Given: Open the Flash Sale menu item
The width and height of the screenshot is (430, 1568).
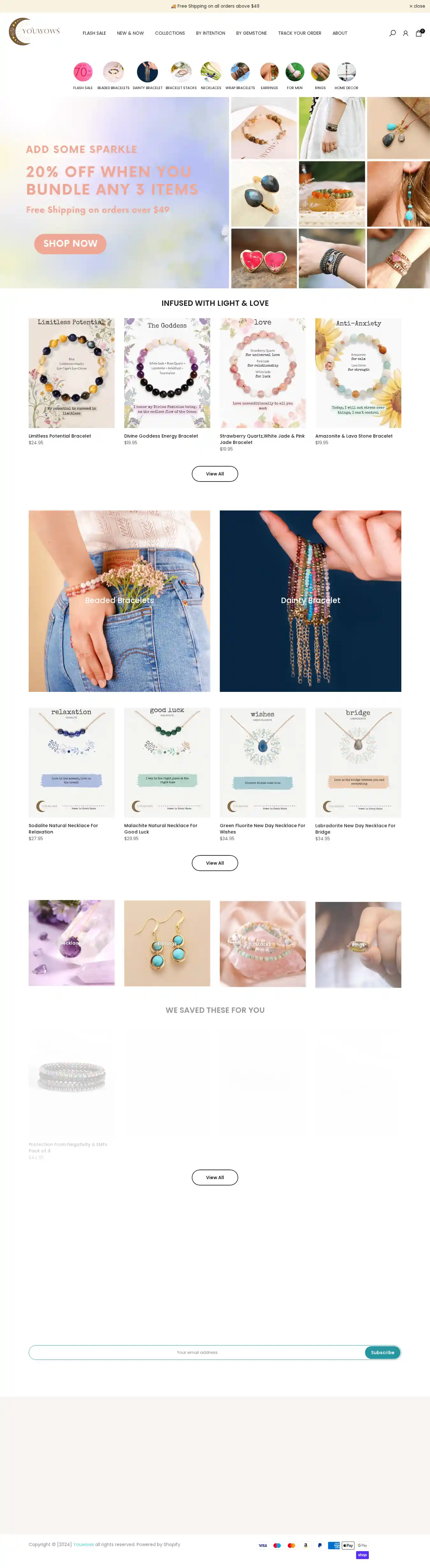Looking at the screenshot, I should click(94, 33).
